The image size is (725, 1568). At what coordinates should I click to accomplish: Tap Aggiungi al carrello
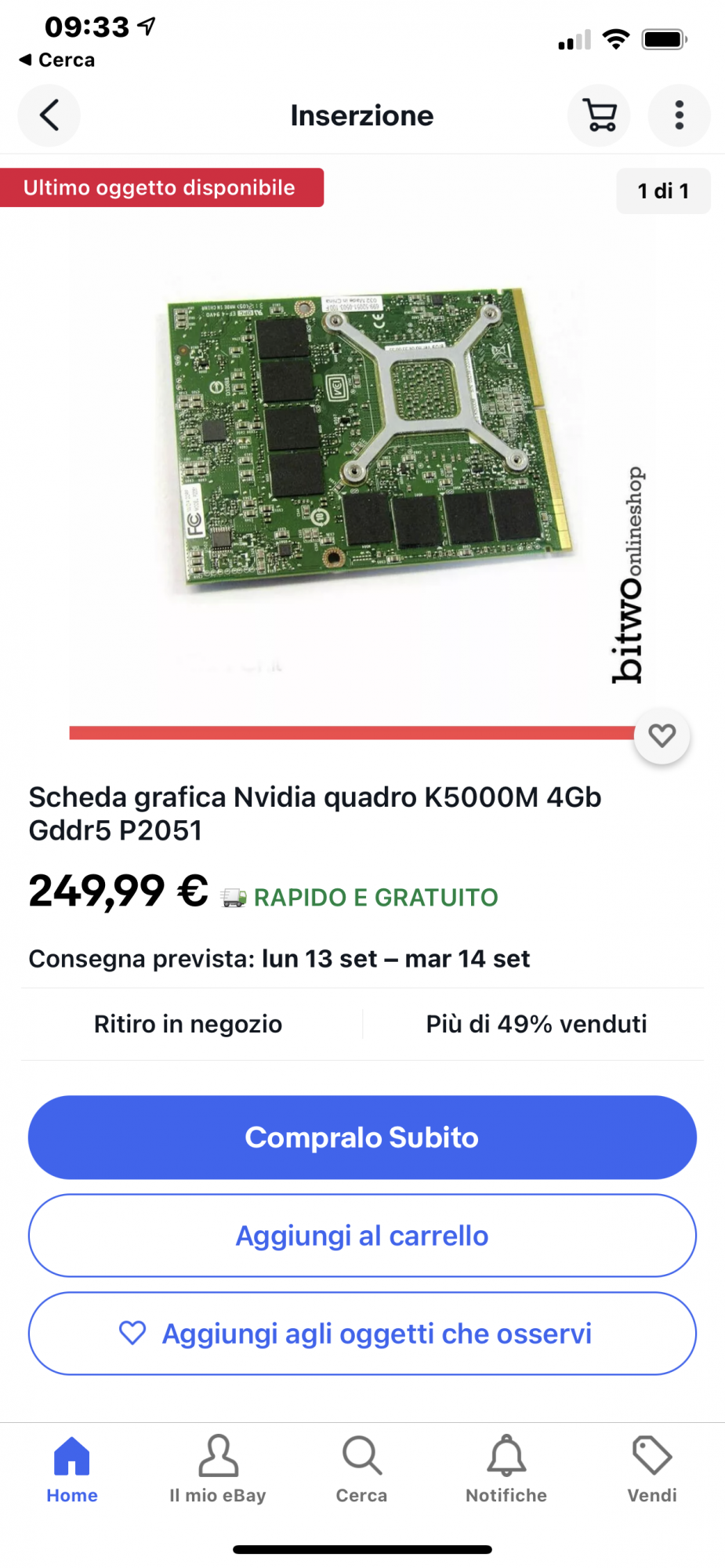coord(362,1236)
